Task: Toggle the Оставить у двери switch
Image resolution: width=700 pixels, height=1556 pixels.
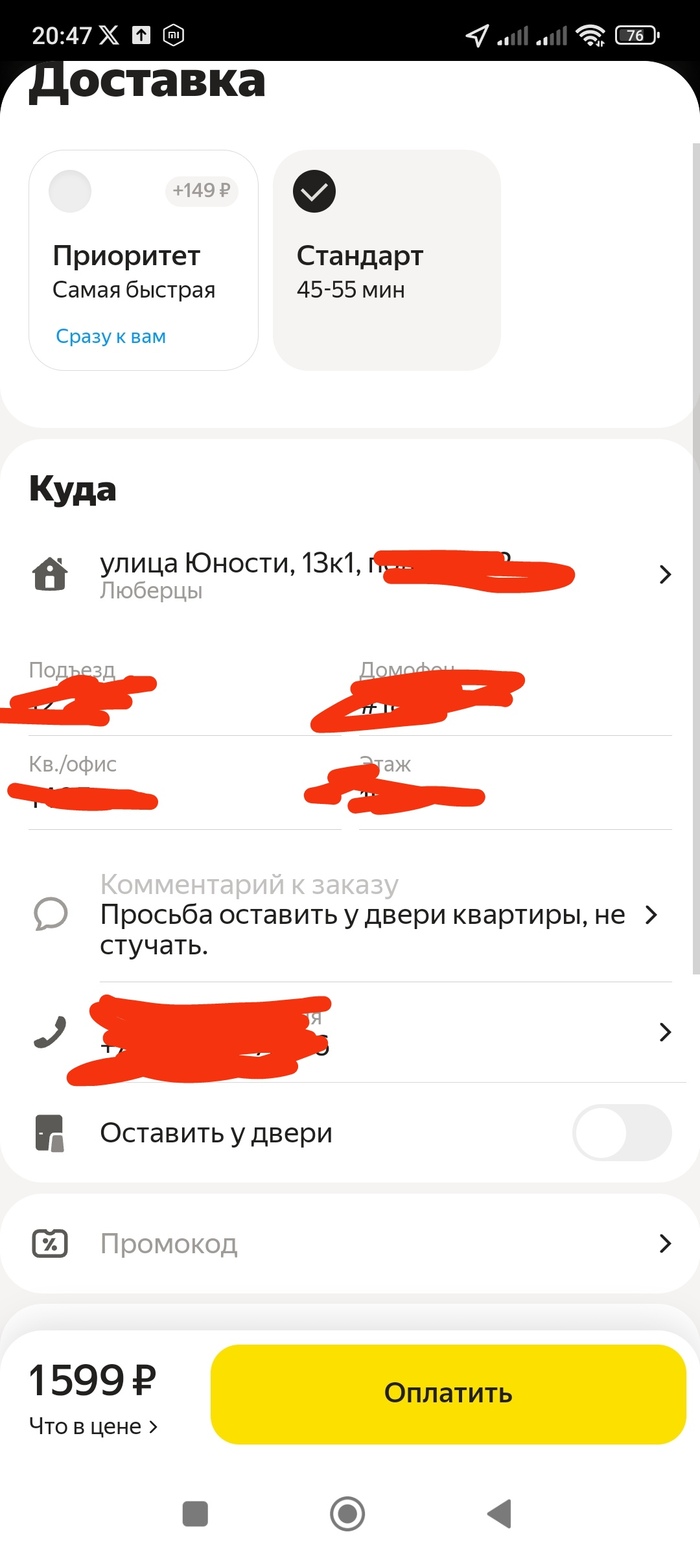Action: point(621,1132)
